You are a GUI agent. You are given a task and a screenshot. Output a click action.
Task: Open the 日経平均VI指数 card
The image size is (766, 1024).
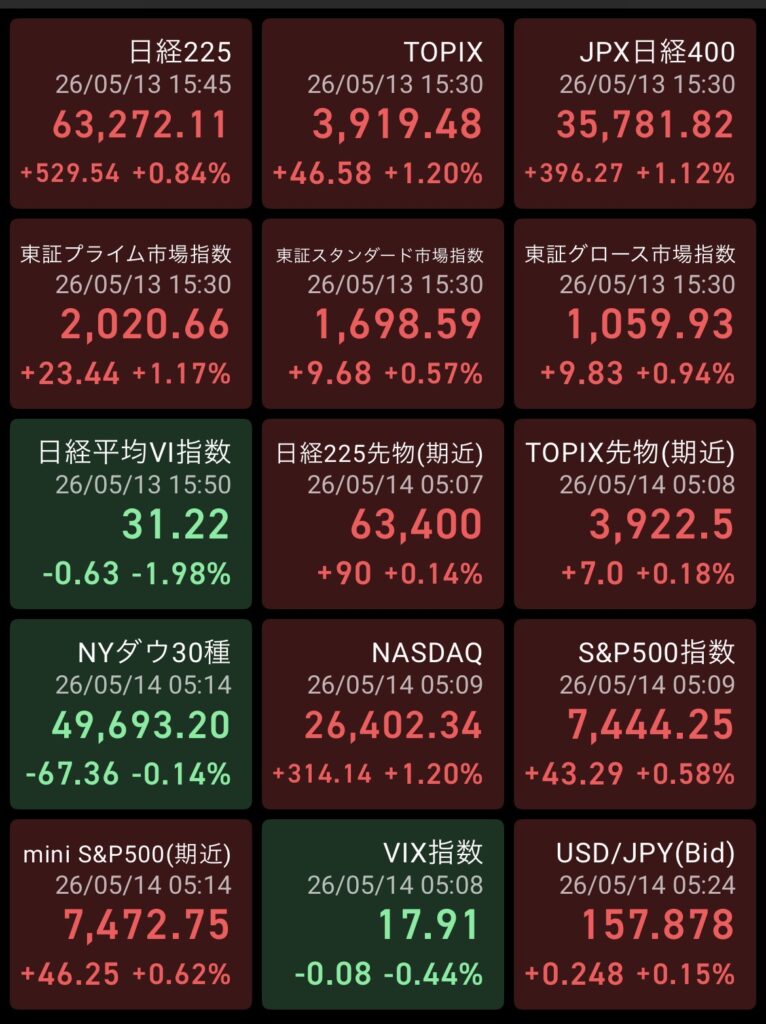pyautogui.click(x=131, y=514)
